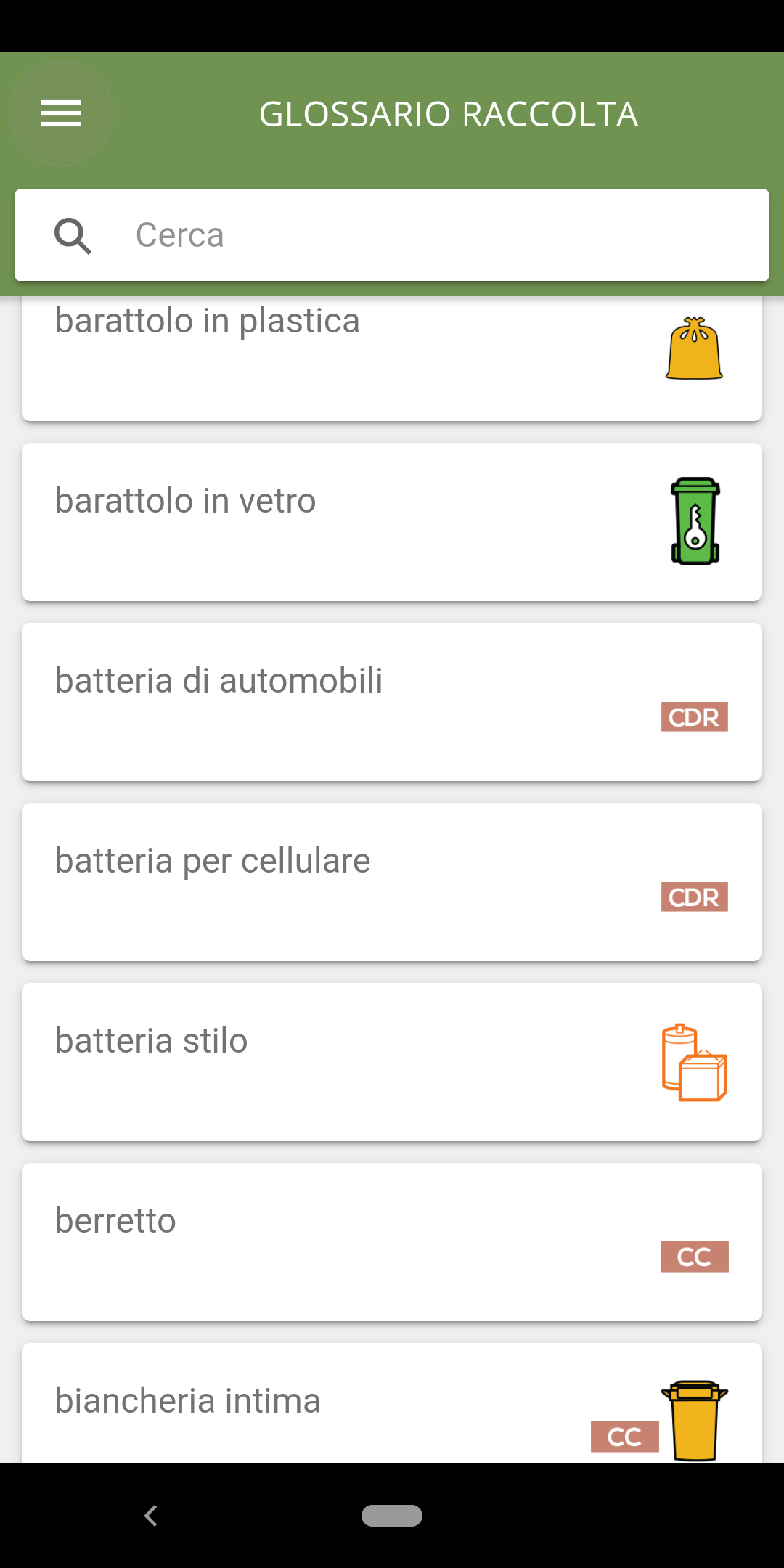
Task: Go back with the system back button
Action: 151,1516
